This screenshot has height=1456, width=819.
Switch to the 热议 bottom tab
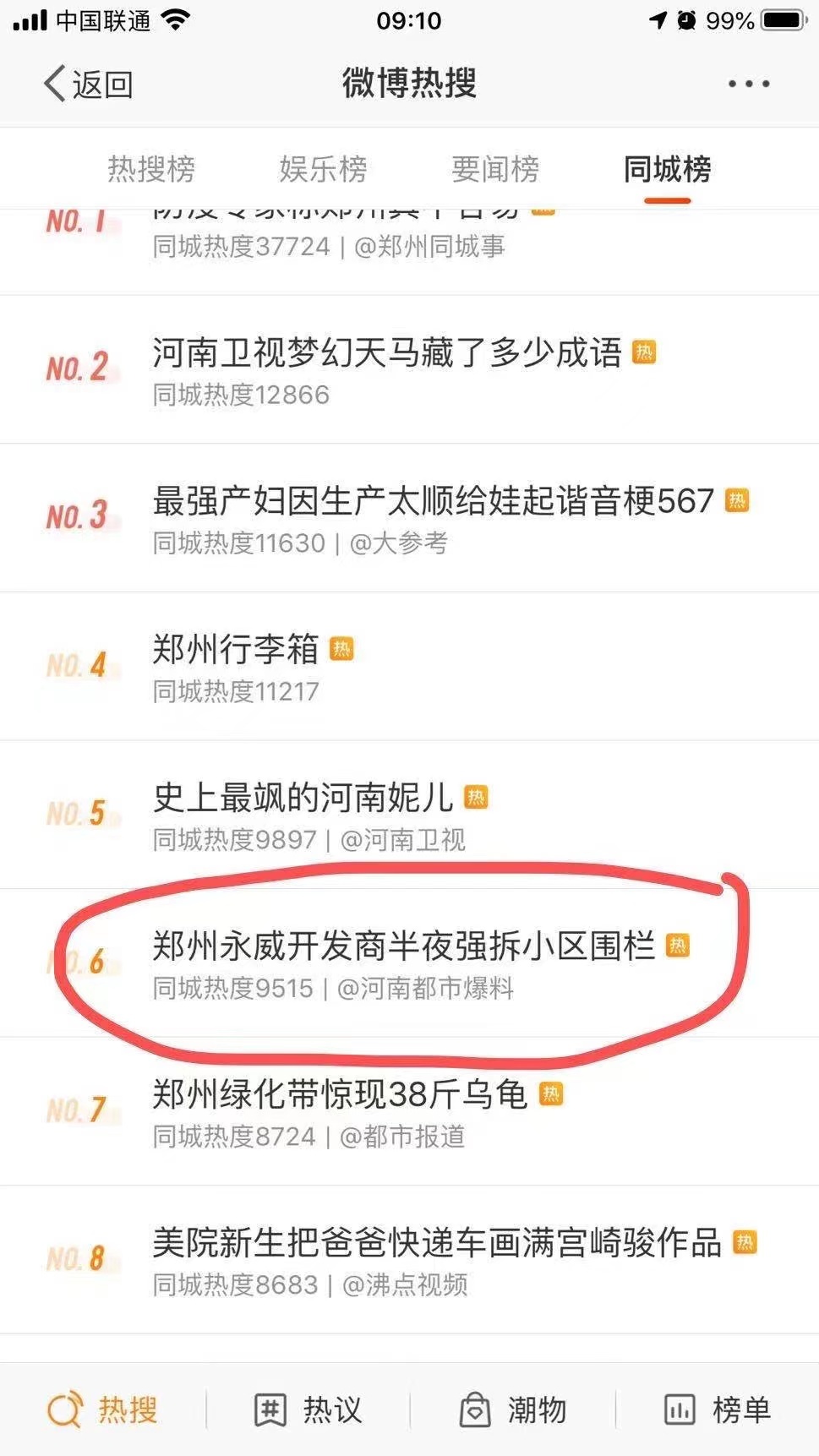pyautogui.click(x=308, y=1410)
